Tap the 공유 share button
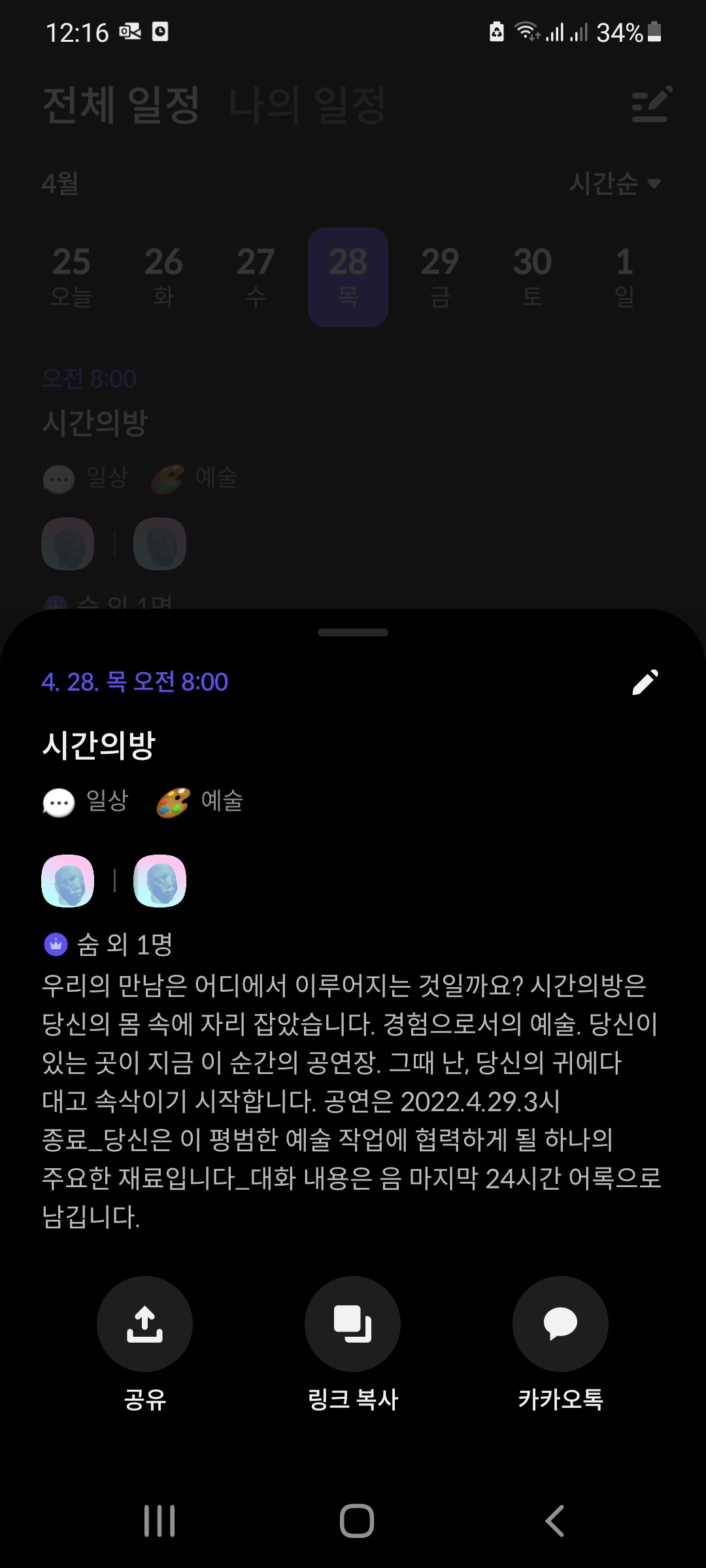 (x=144, y=1324)
